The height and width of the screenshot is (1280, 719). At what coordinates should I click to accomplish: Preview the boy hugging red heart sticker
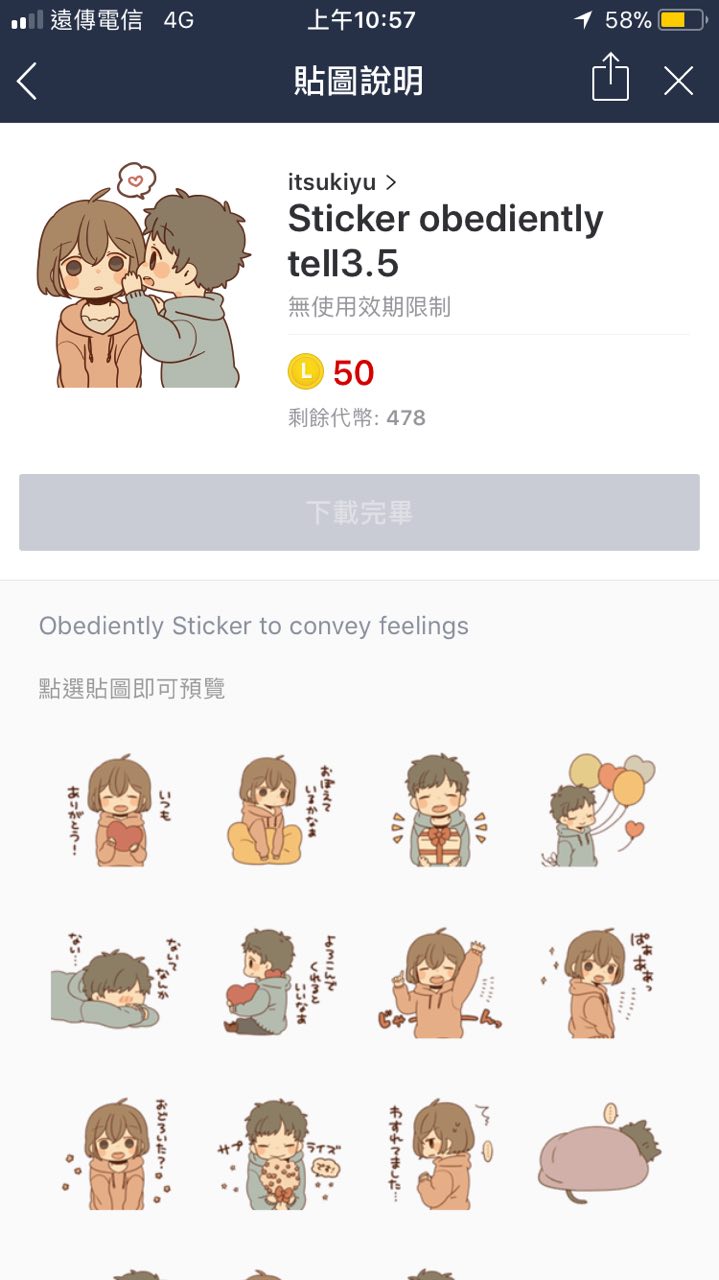270,983
